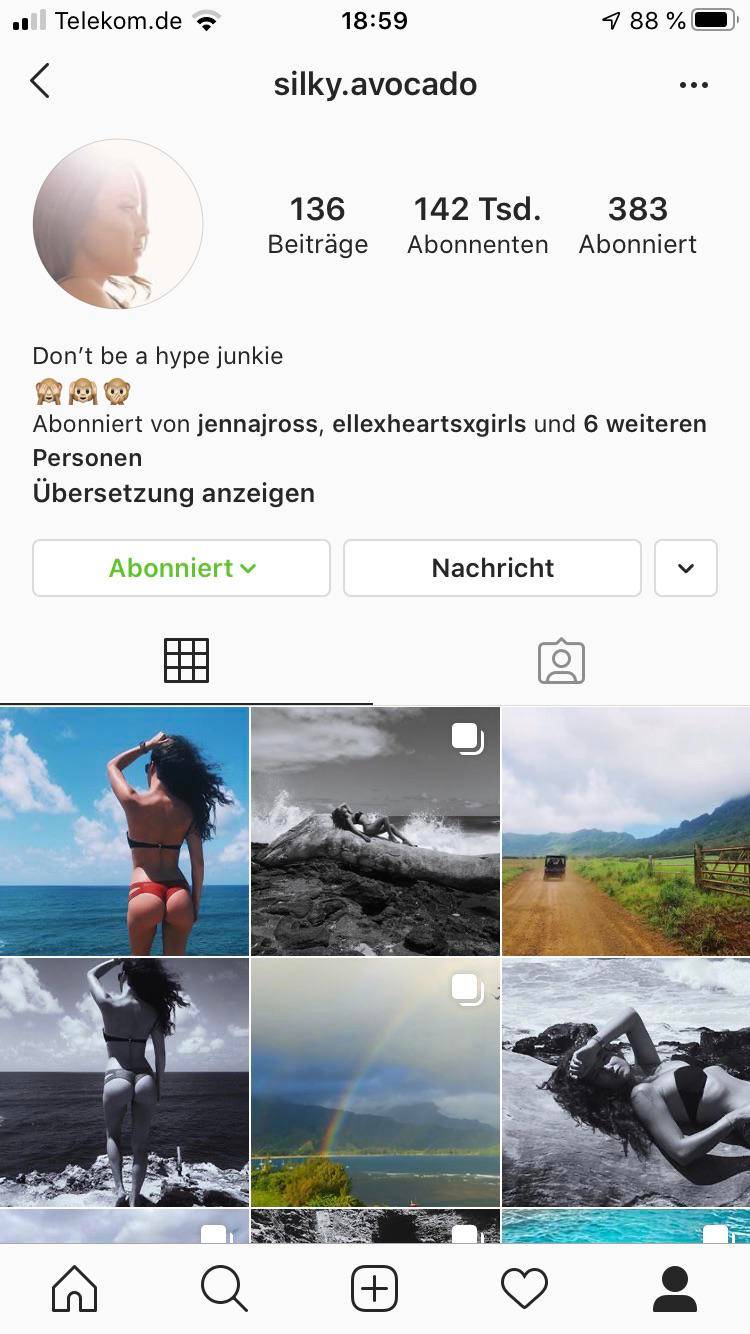Open 142 Tsd. Abonnenten list

pyautogui.click(x=477, y=224)
